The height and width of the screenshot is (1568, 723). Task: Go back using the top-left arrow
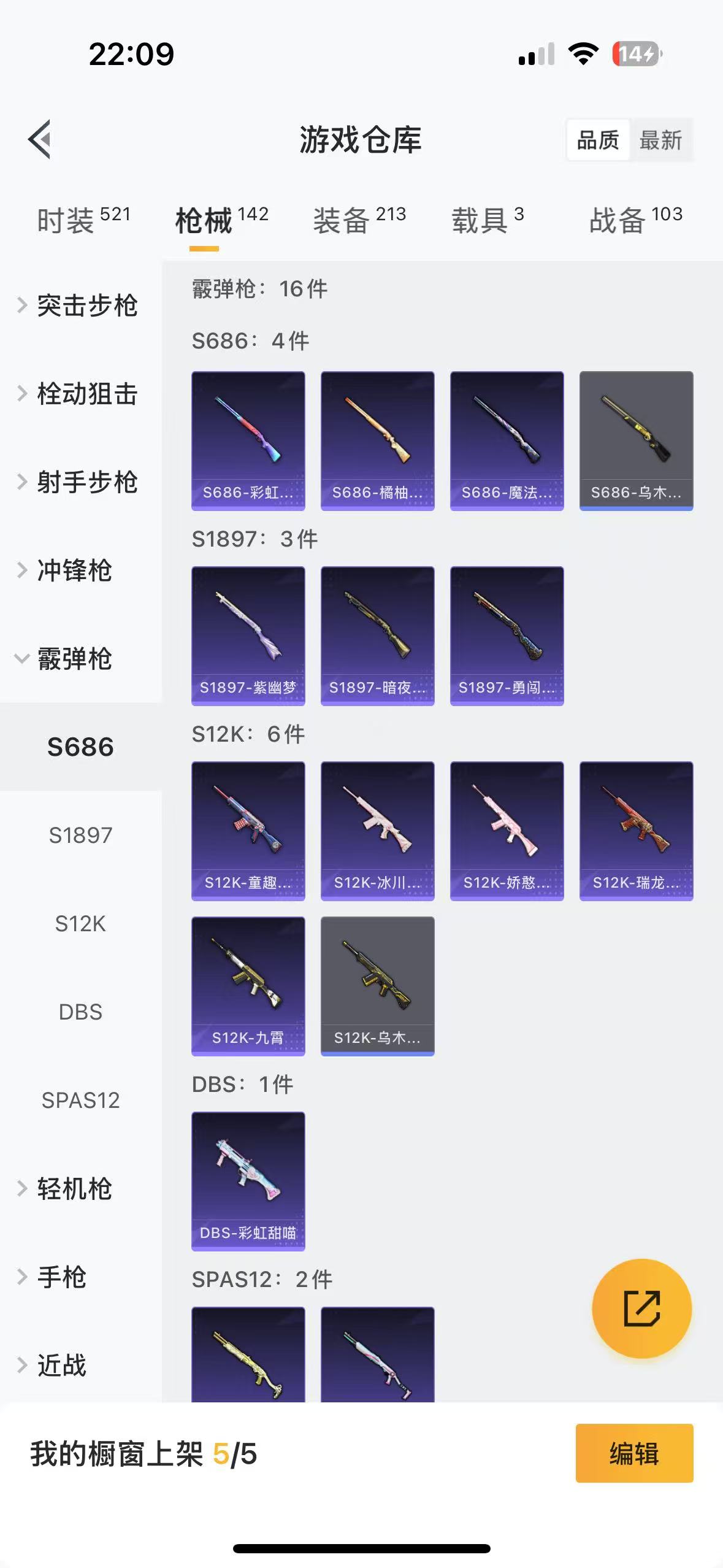[40, 139]
